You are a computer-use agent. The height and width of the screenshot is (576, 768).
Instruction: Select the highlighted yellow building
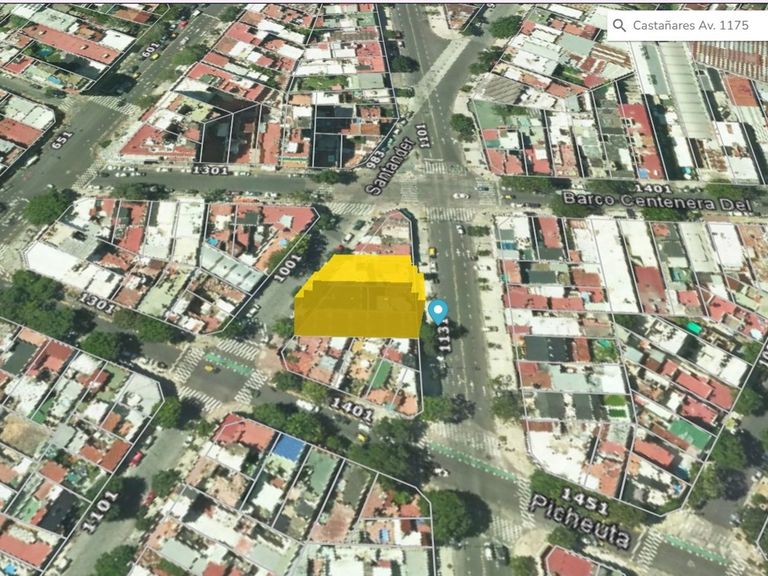[x=360, y=296]
